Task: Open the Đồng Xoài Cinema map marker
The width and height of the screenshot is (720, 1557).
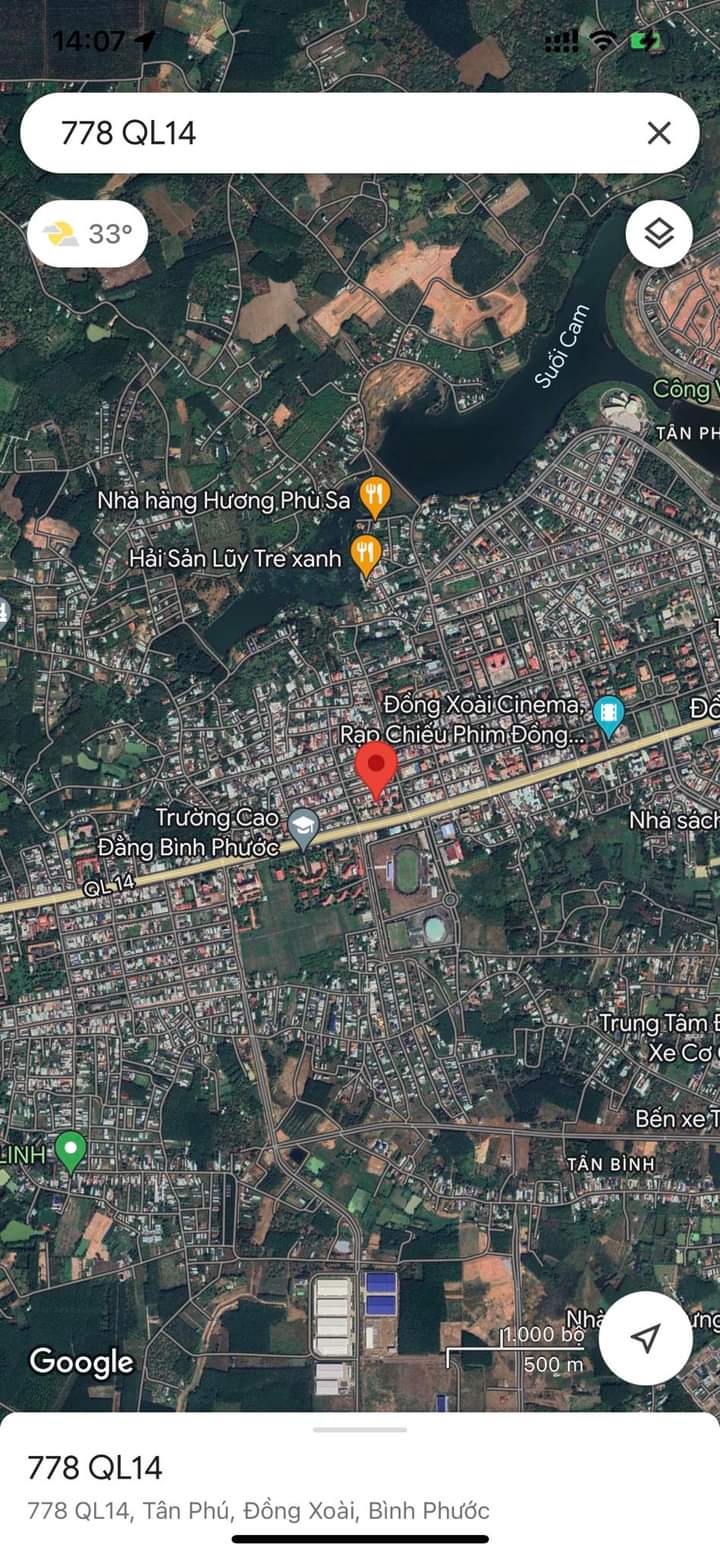Action: pos(608,713)
